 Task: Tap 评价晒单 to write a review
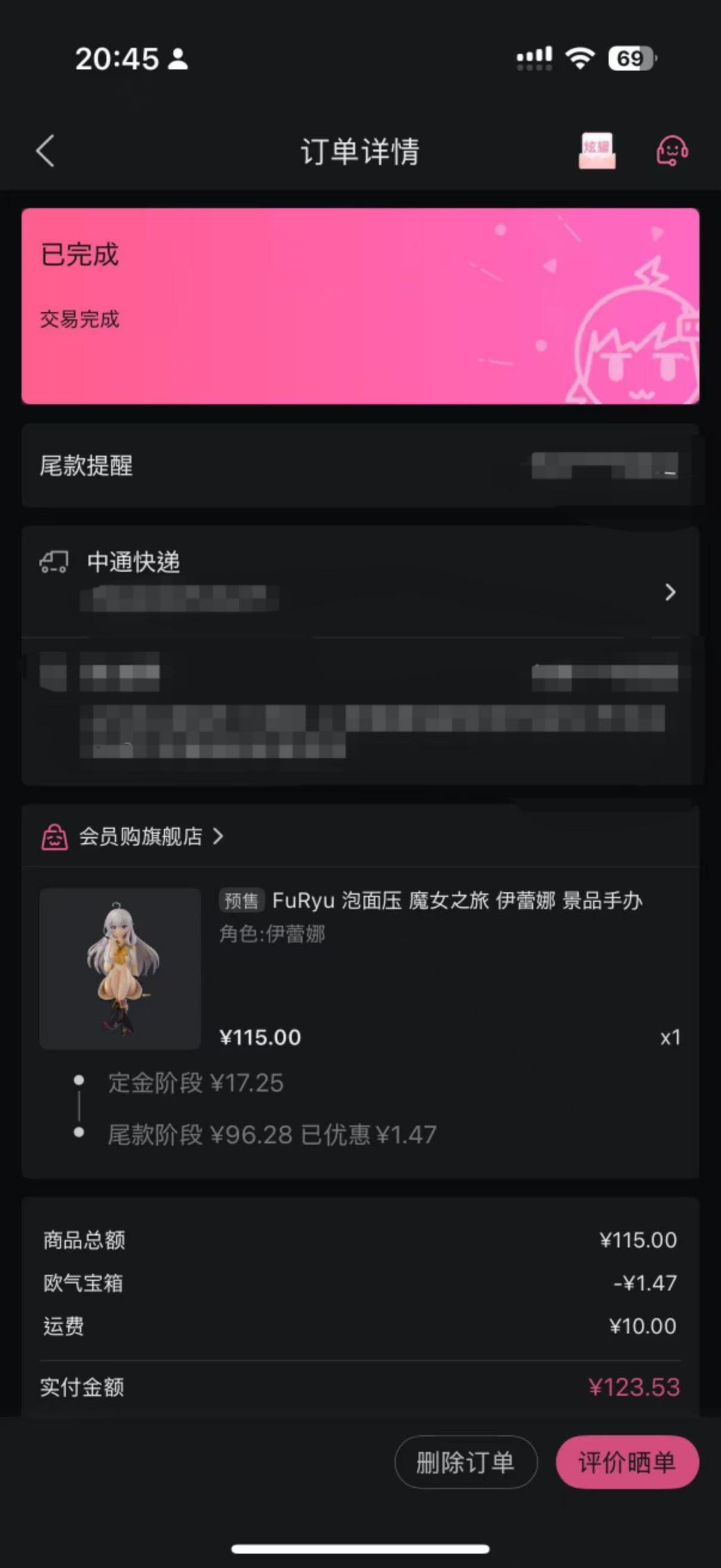[x=627, y=1462]
